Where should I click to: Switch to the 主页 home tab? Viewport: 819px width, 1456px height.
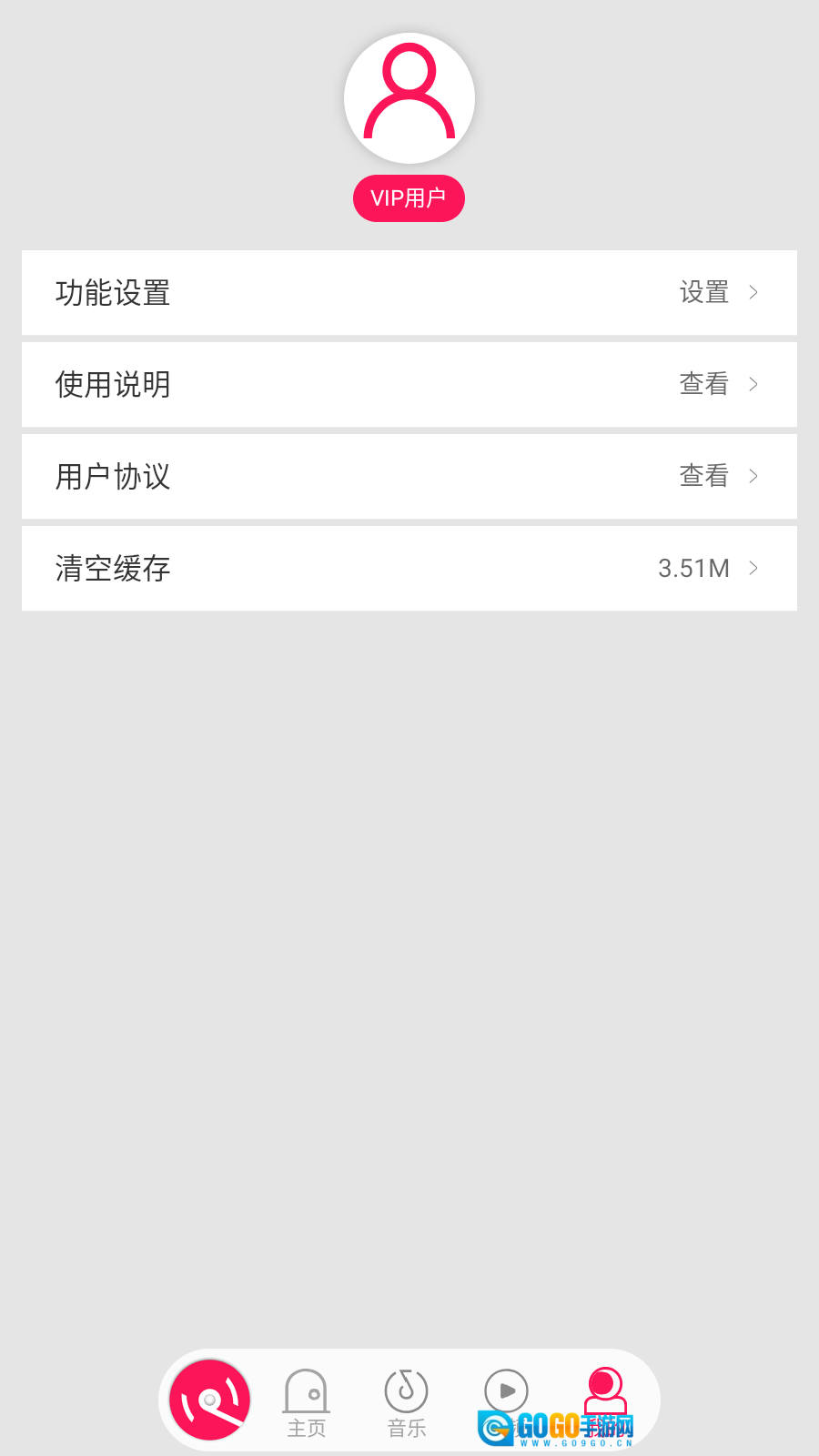(307, 1401)
